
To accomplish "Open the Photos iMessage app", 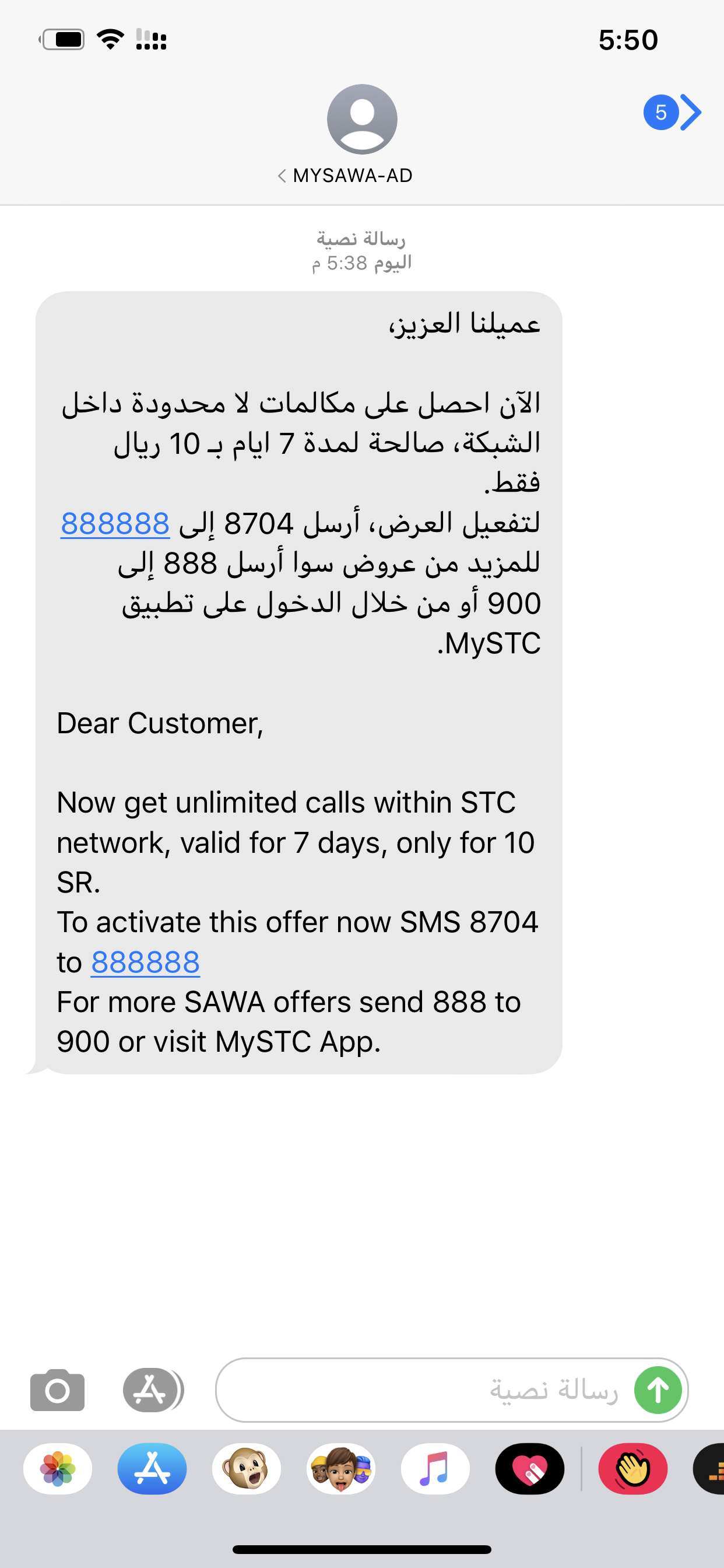I will click(58, 1469).
